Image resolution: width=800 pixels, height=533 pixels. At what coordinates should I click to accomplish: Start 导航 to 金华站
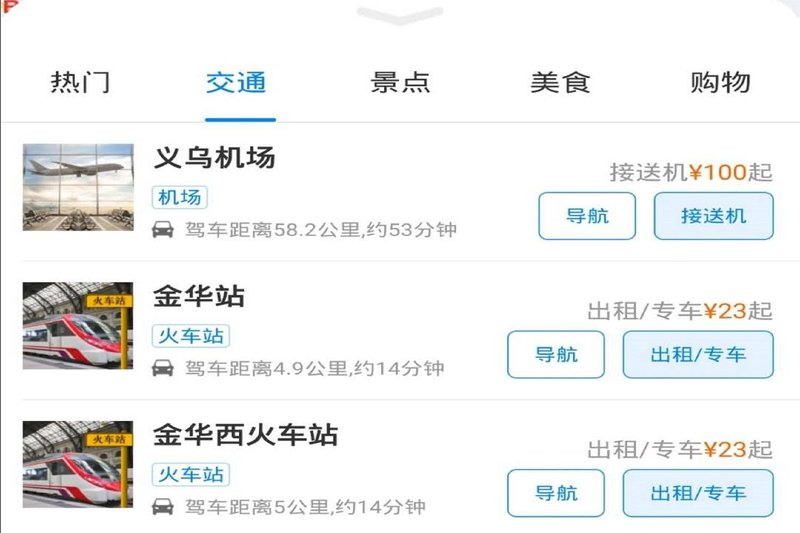(x=556, y=354)
